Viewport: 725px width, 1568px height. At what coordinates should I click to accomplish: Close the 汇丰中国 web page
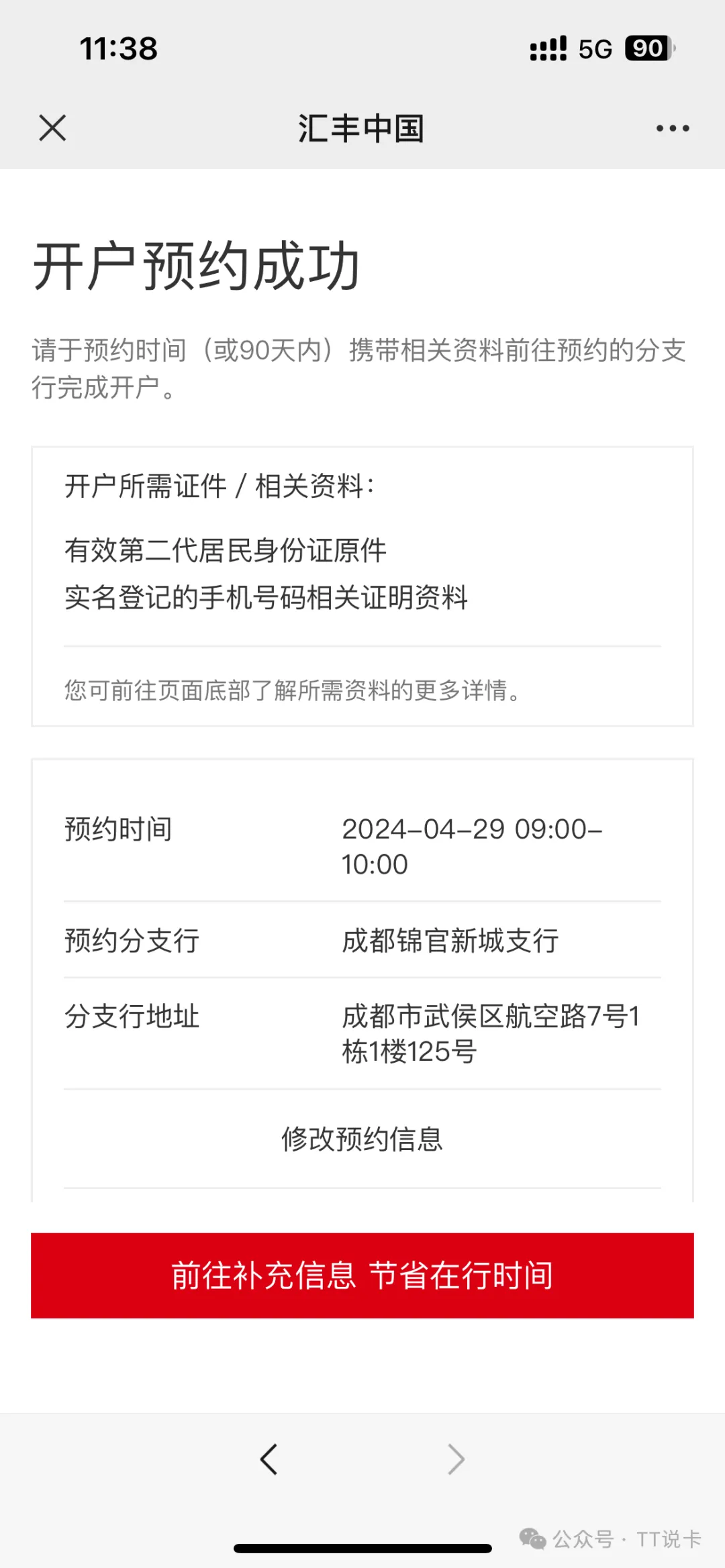click(52, 128)
